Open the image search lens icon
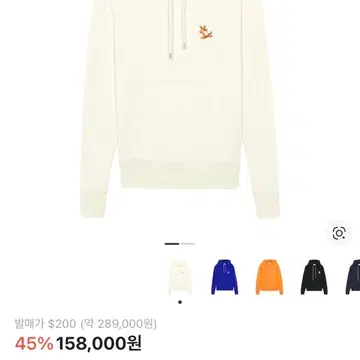Screen dimensions: 360x360 (x=339, y=233)
